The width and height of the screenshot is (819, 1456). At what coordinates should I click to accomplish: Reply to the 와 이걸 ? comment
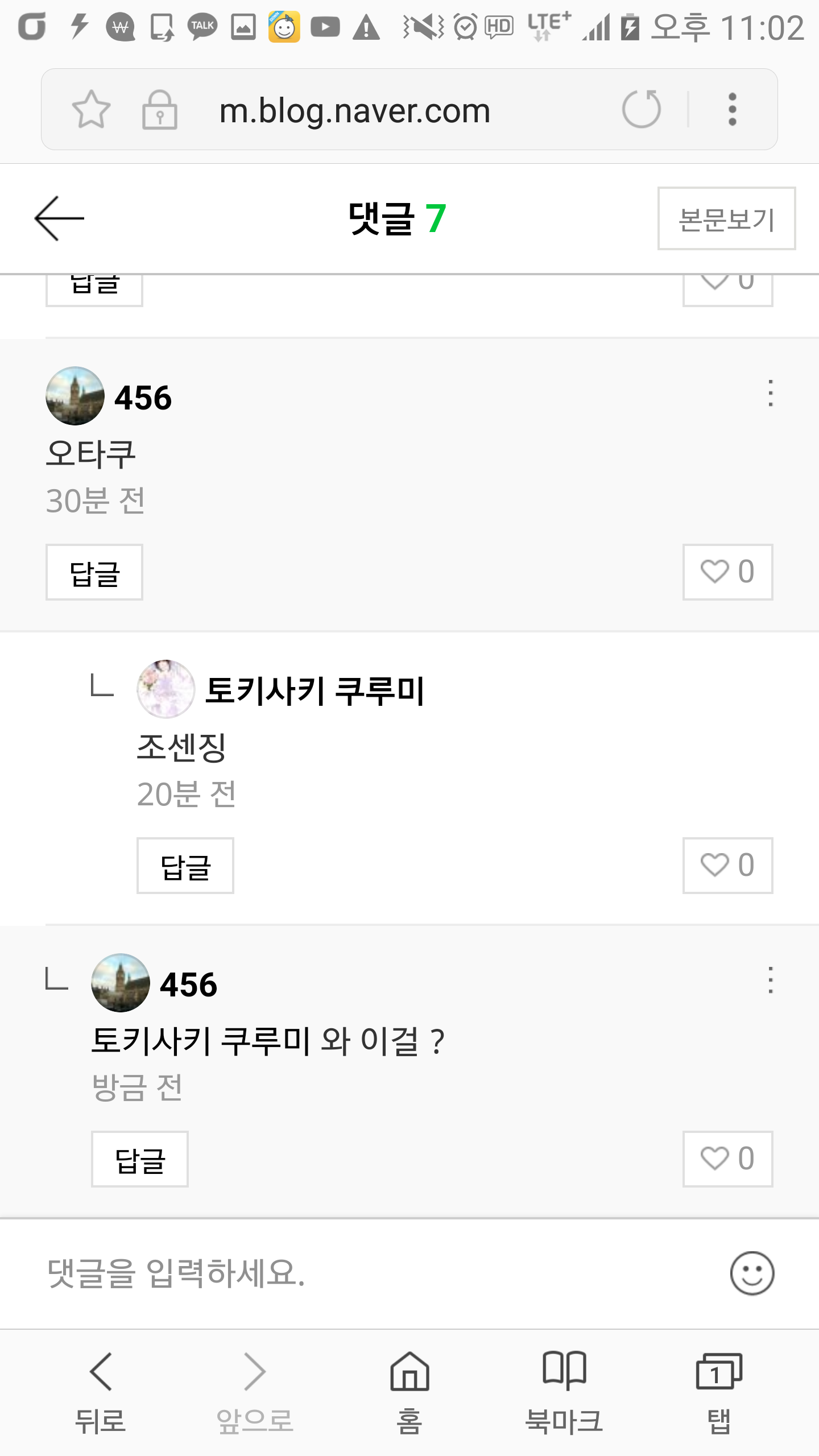coord(140,1159)
